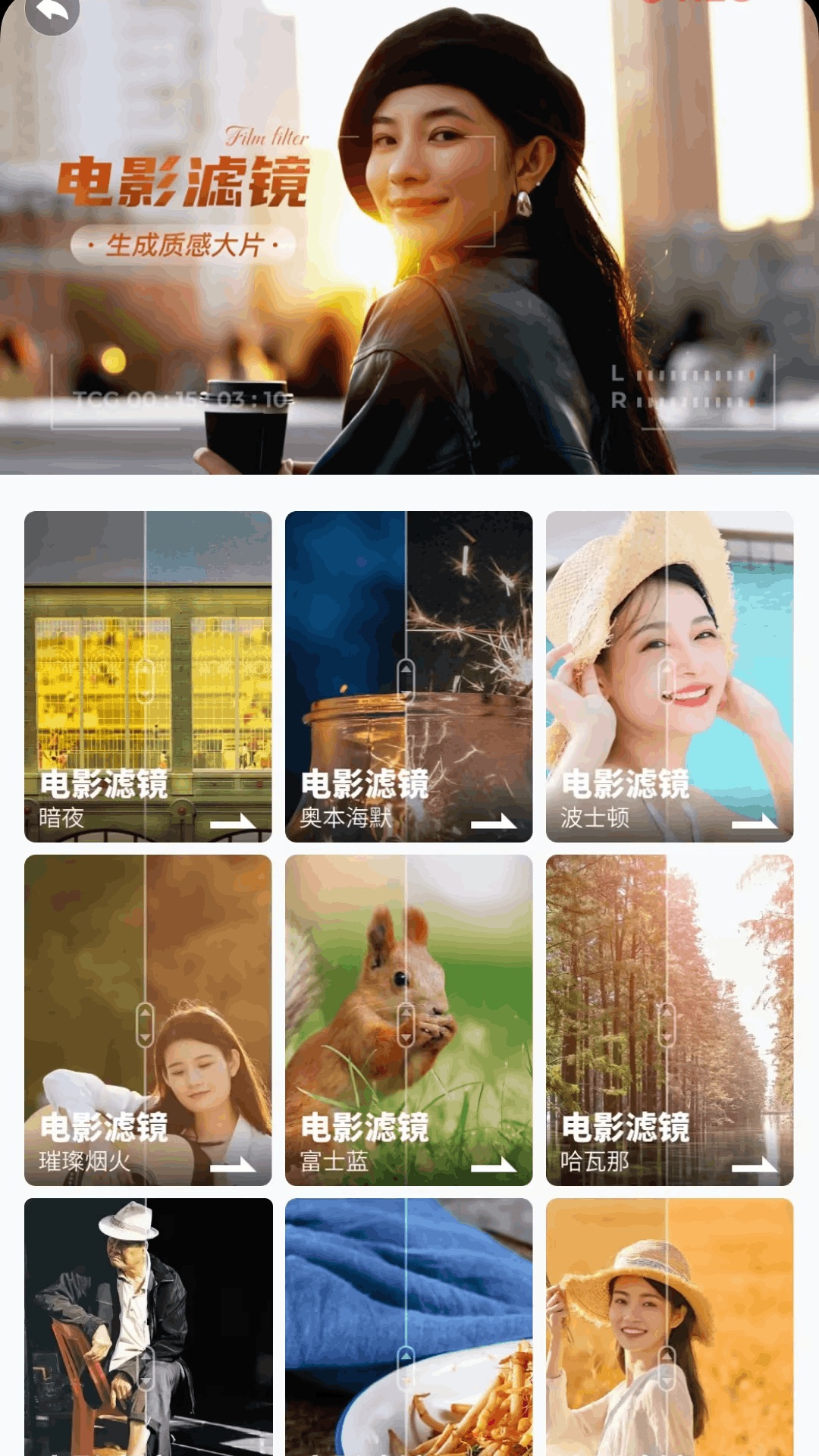This screenshot has height=1456, width=819.
Task: Open the 哈瓦那 forest filter card
Action: [670, 1020]
